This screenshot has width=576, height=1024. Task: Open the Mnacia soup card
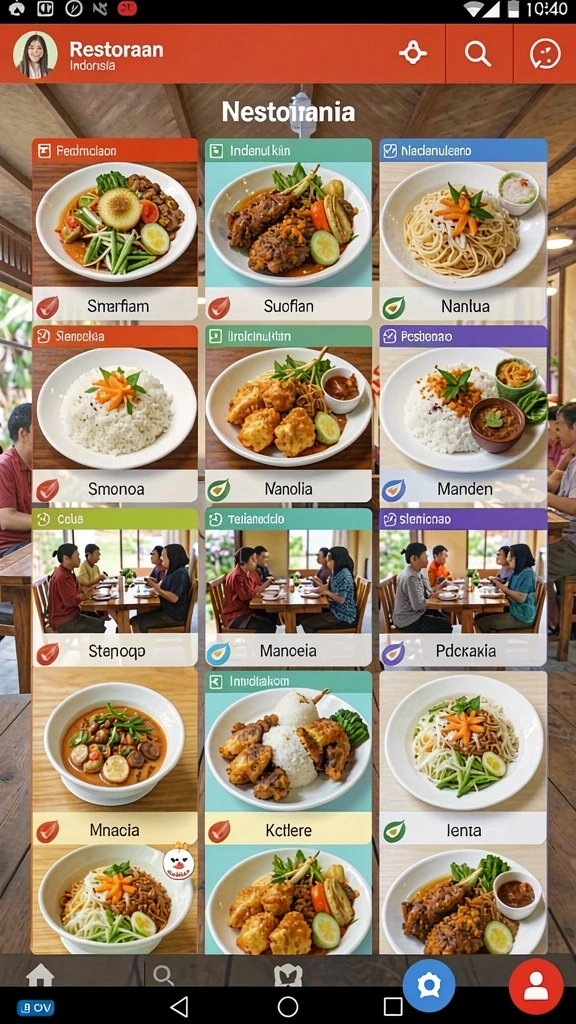[115, 758]
